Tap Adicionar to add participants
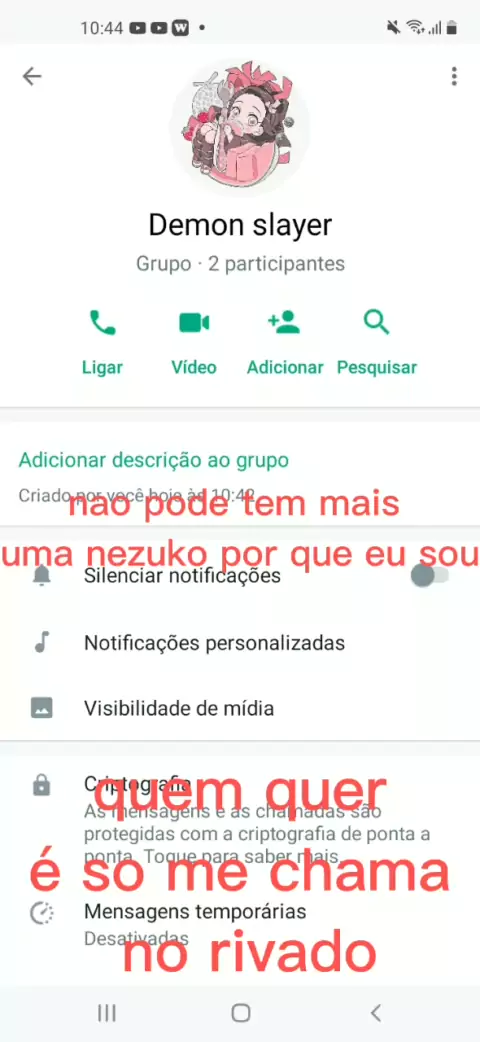480x1042 pixels. (x=285, y=342)
